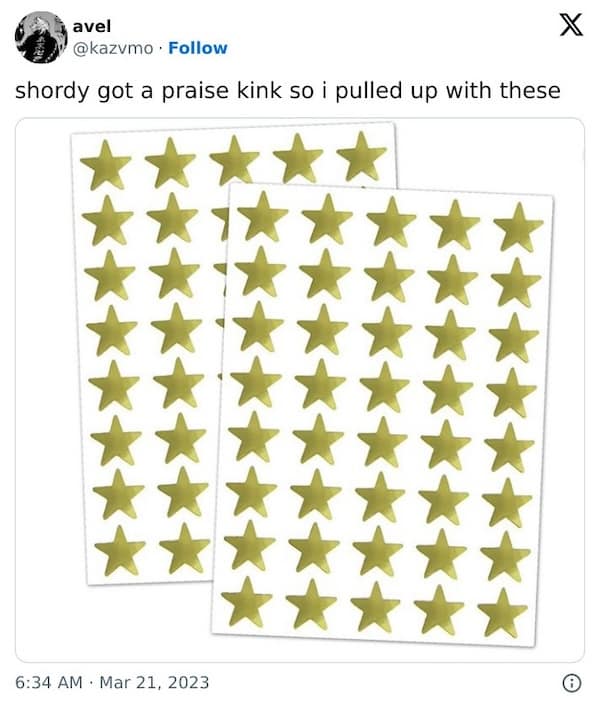Viewport: 600px width, 704px height.
Task: Open the X logo link
Action: coord(570,27)
